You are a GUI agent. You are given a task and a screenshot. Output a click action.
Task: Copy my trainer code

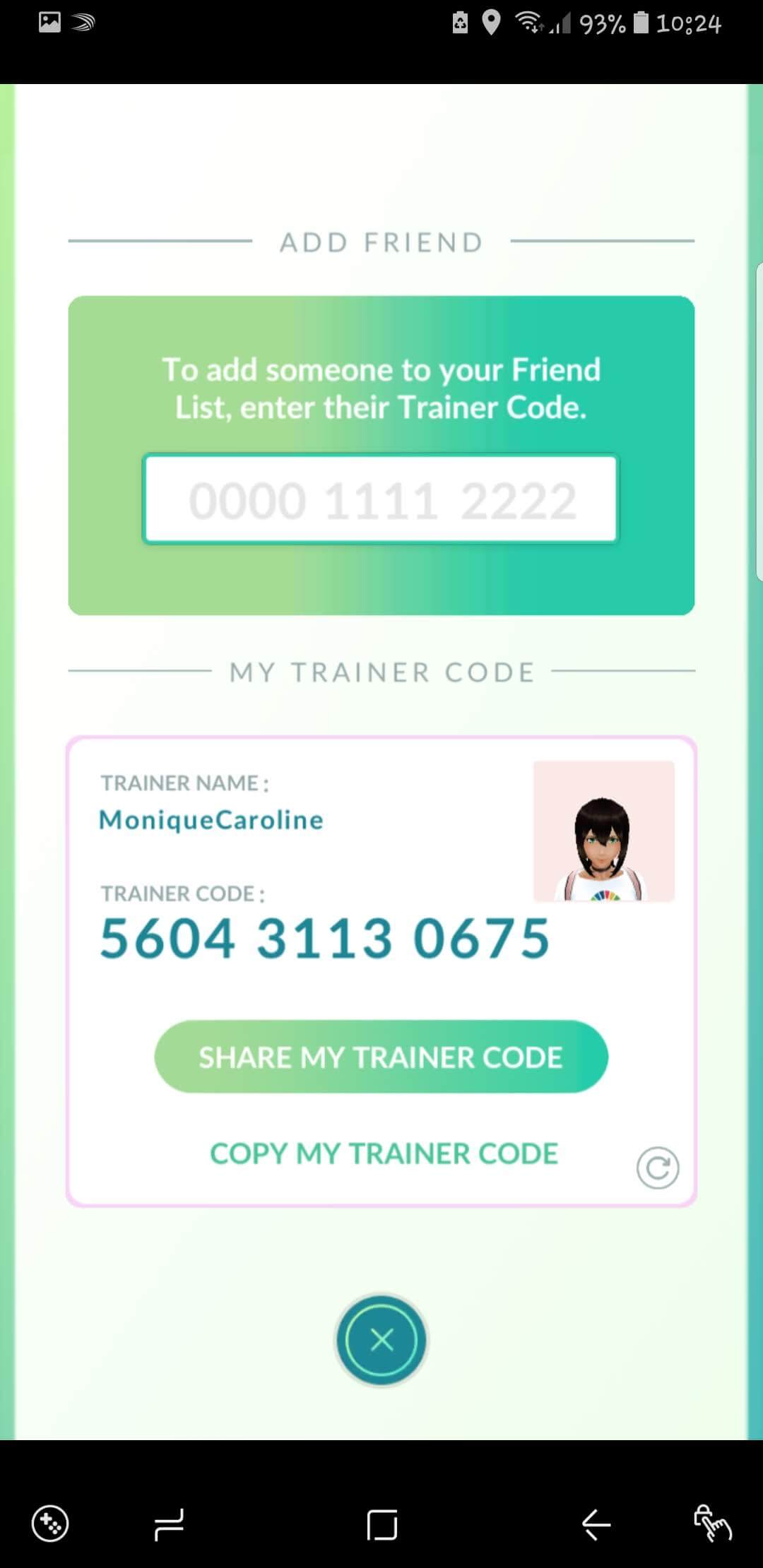384,1154
